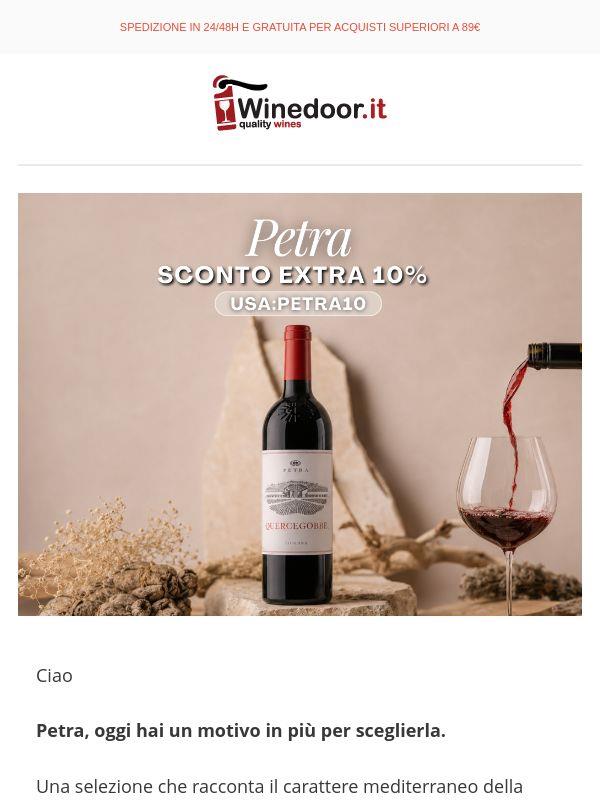
Task: Open the Winedoor.it logo link
Action: [x=299, y=103]
